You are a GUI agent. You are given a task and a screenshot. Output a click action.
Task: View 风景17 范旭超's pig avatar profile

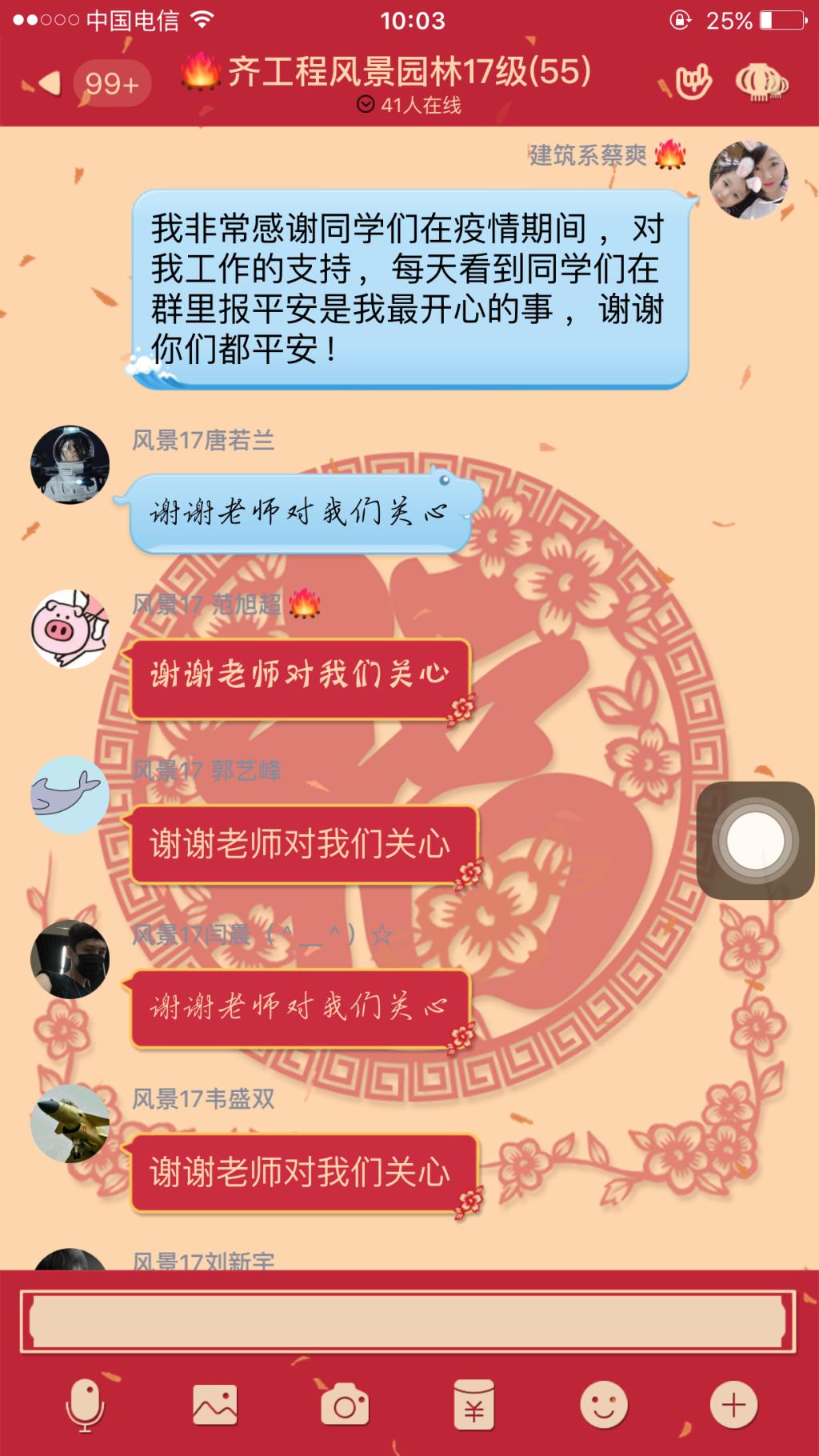pyautogui.click(x=70, y=630)
